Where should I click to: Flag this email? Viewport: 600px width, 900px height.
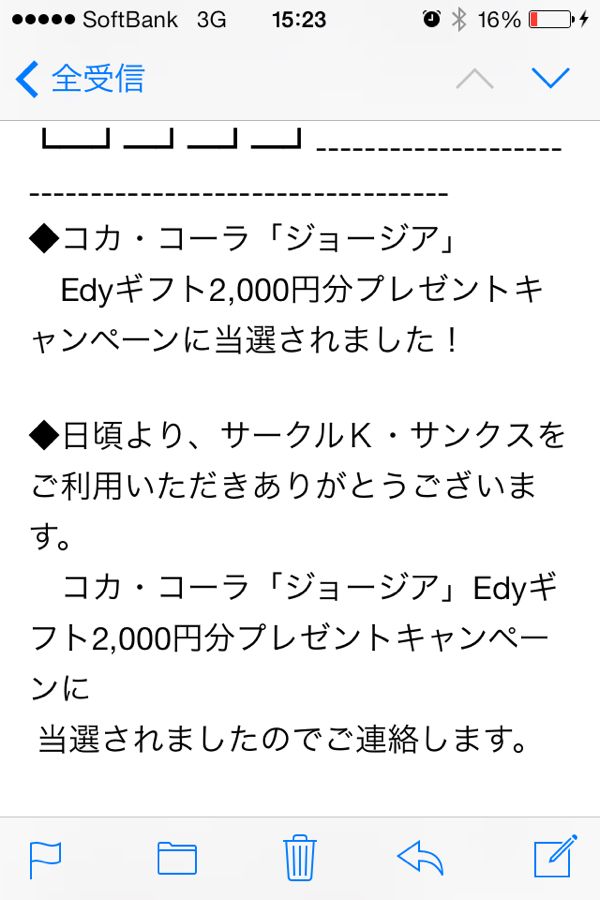pyautogui.click(x=45, y=857)
